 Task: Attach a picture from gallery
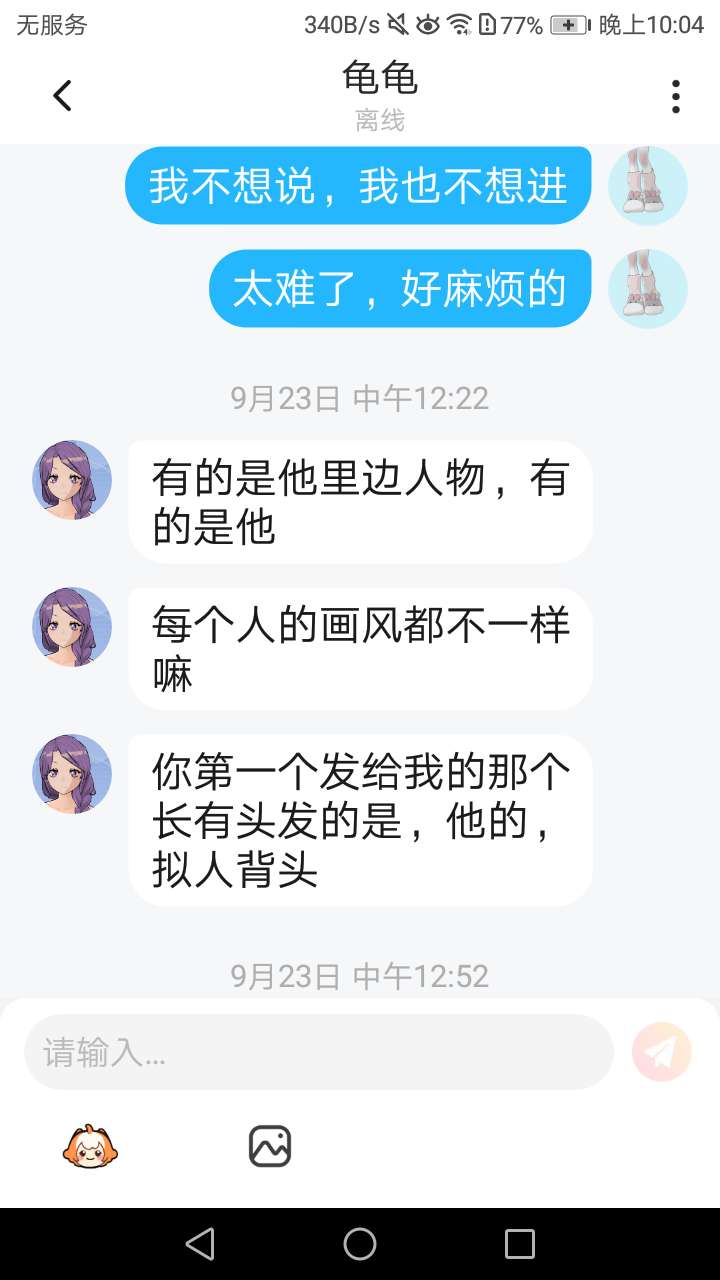pyautogui.click(x=270, y=1146)
